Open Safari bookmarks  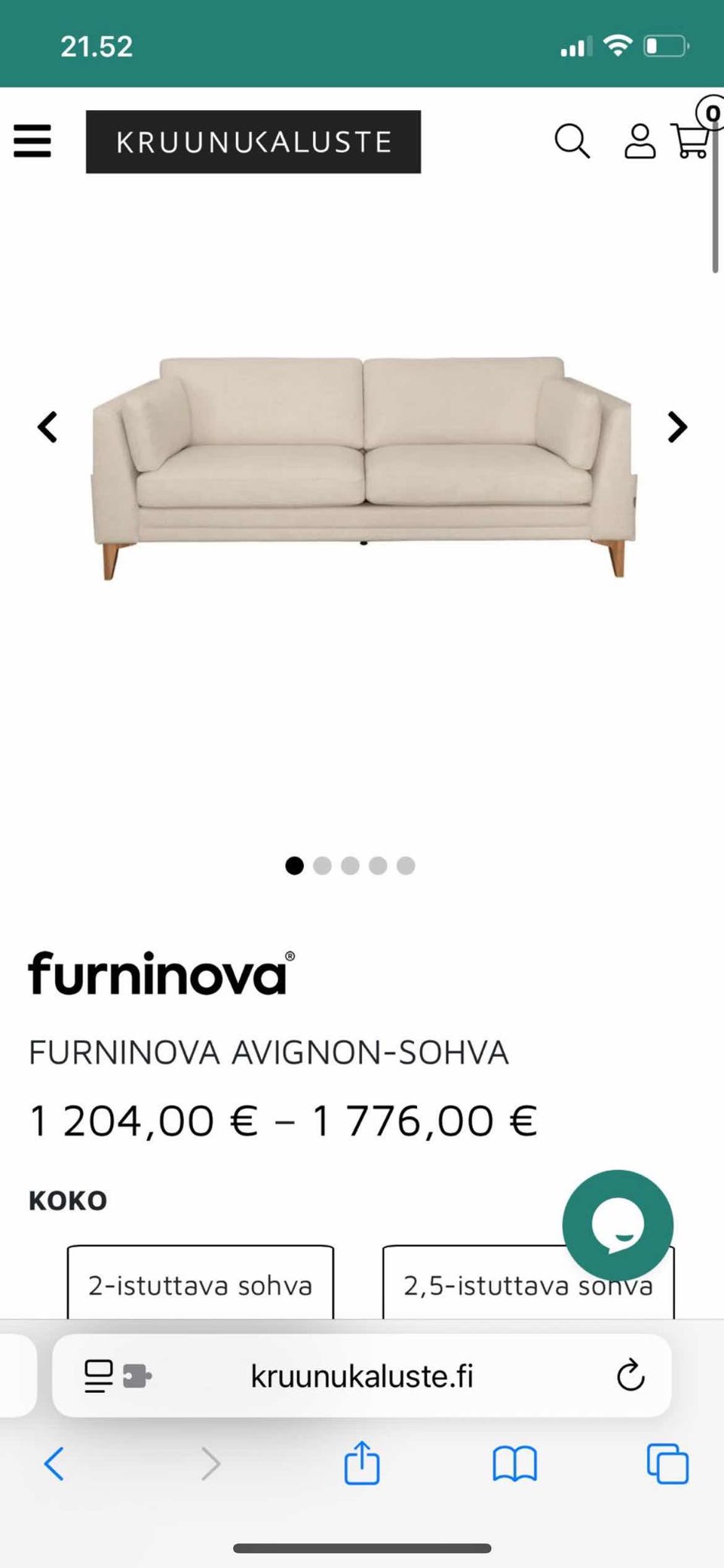(514, 1465)
